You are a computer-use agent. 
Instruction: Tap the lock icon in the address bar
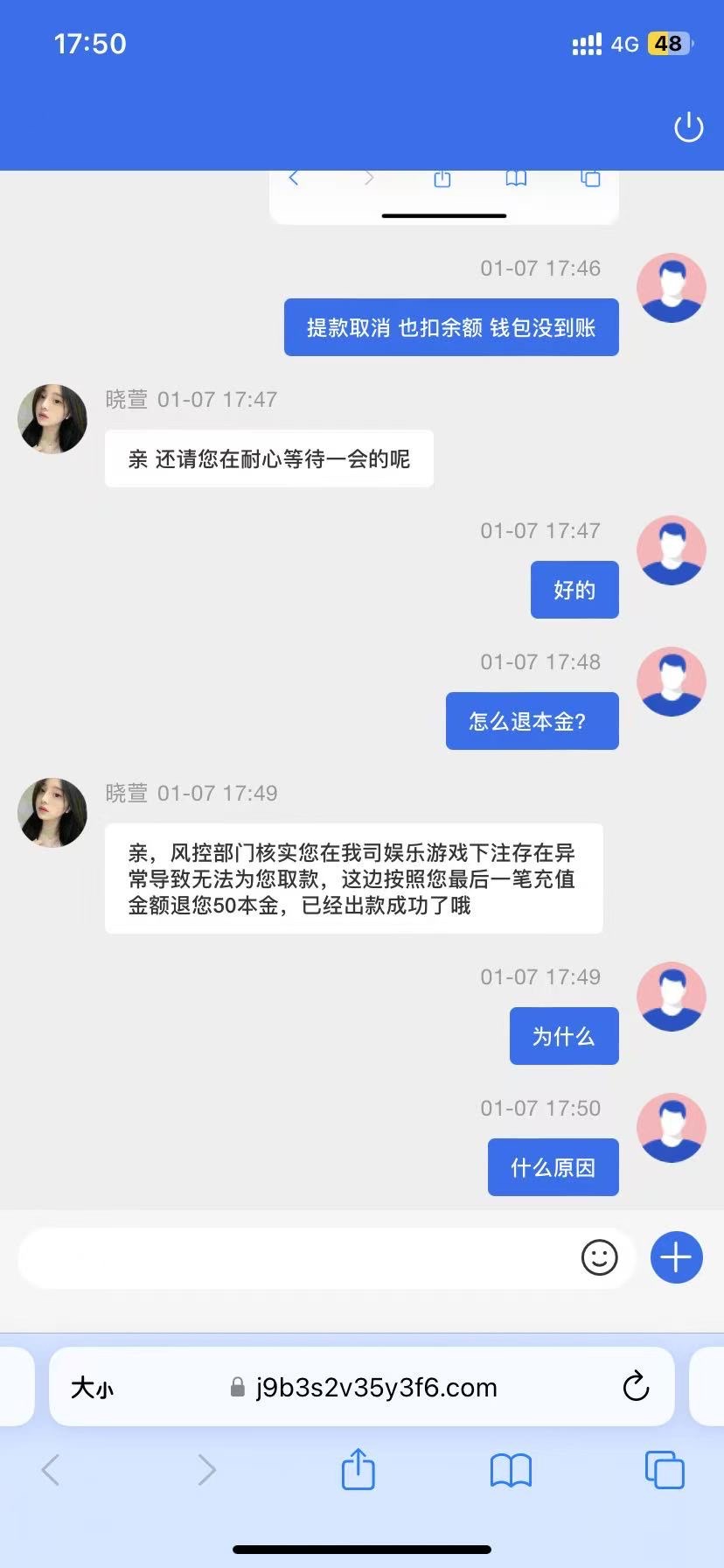(x=236, y=1387)
